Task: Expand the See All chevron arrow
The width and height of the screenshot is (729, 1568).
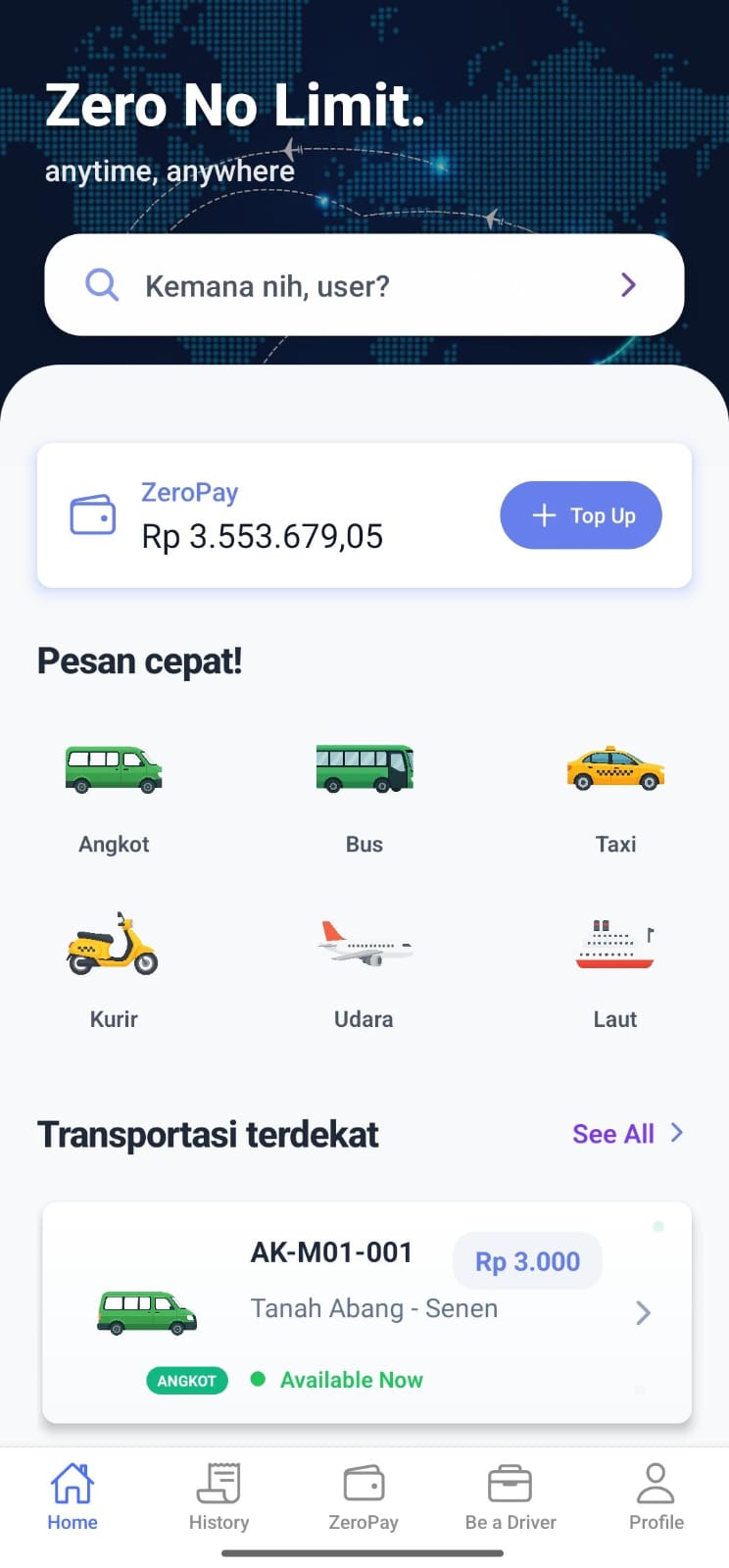Action: pos(676,1133)
